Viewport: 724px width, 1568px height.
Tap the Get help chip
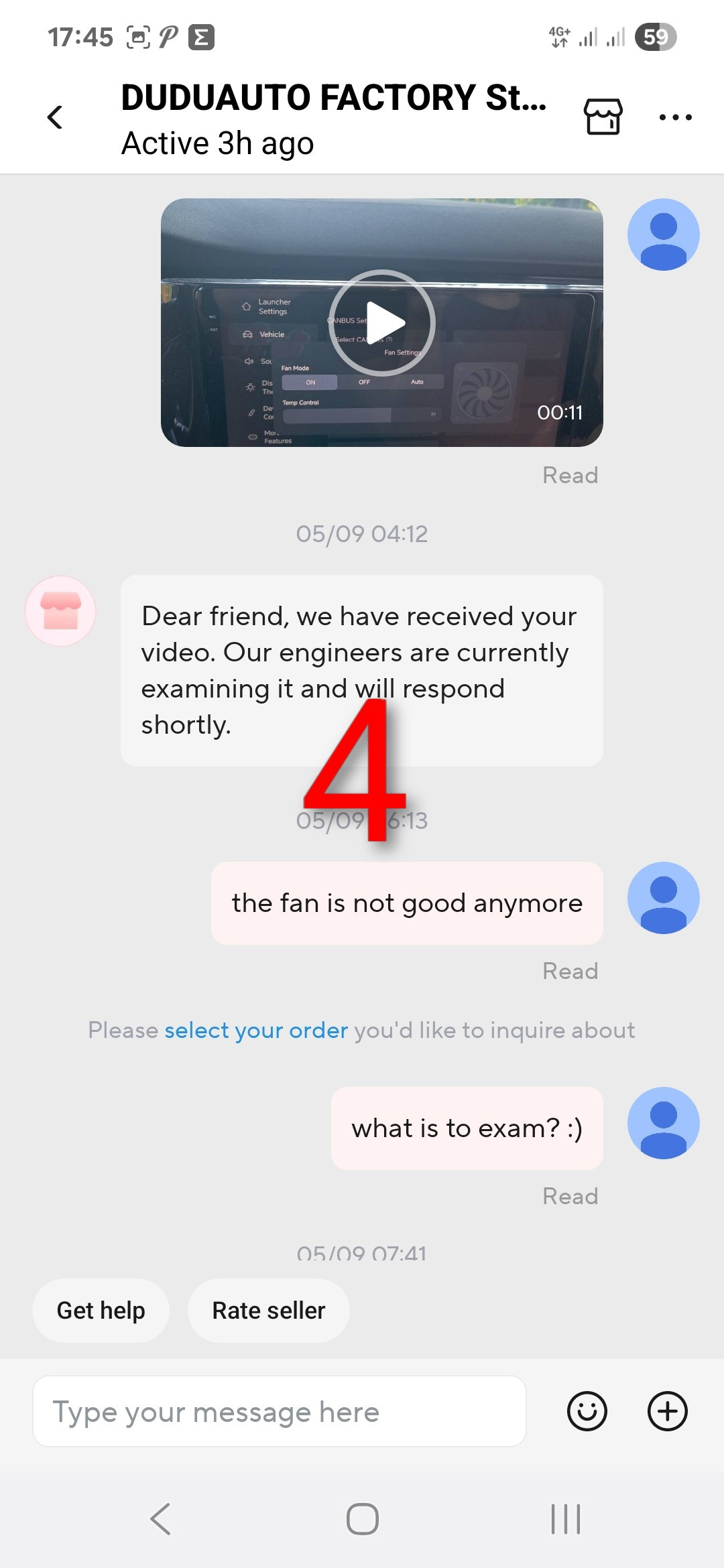[101, 1310]
